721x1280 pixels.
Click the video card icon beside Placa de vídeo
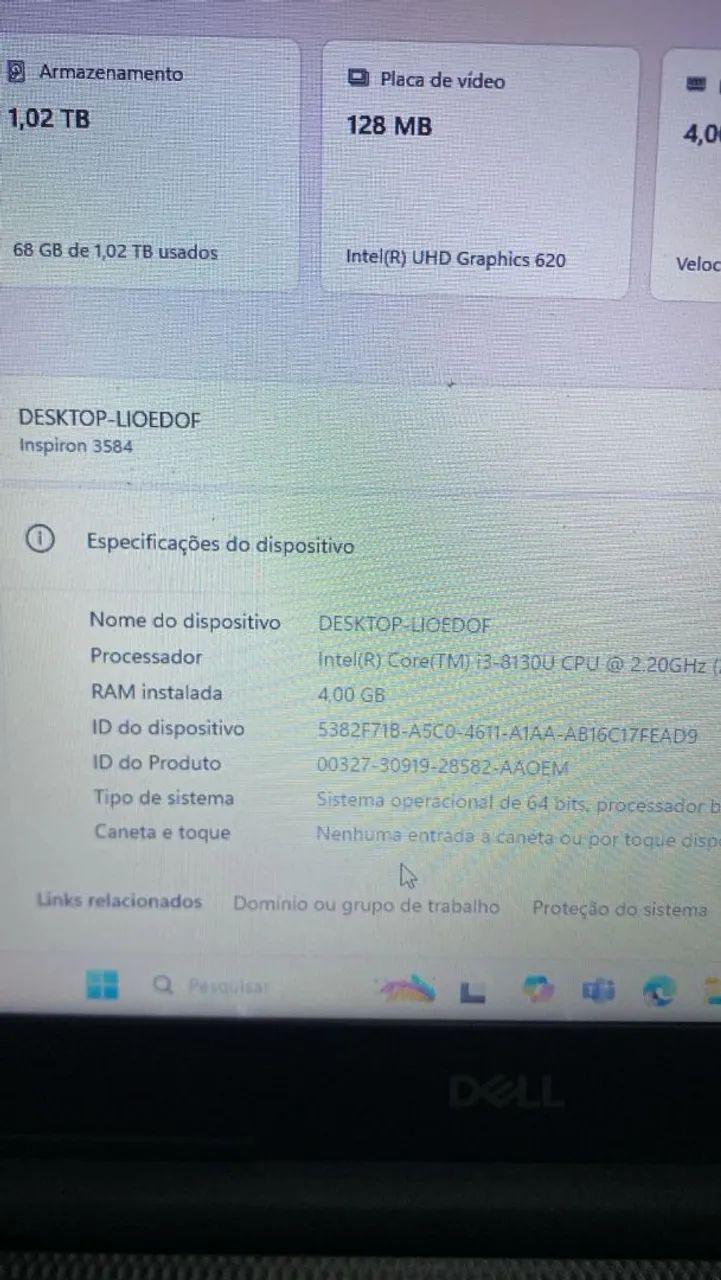point(357,75)
